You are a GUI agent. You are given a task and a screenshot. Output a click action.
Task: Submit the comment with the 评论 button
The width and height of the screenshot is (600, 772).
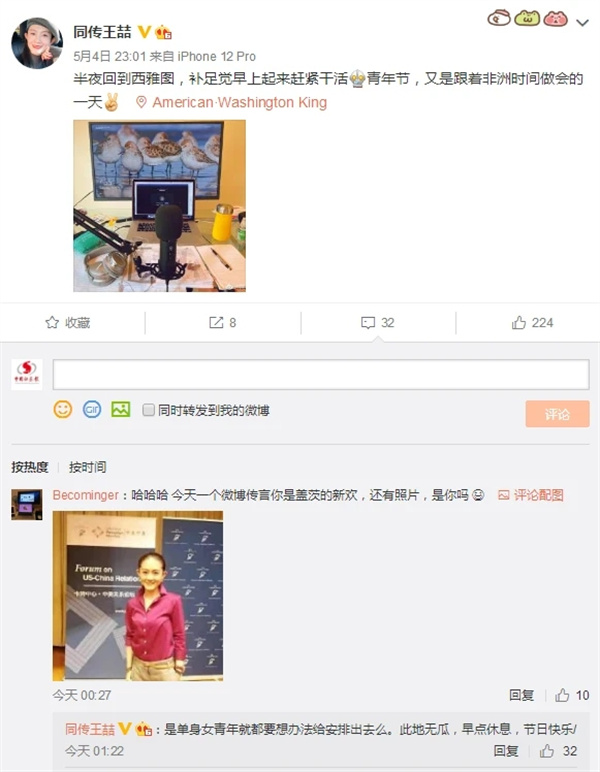point(557,414)
